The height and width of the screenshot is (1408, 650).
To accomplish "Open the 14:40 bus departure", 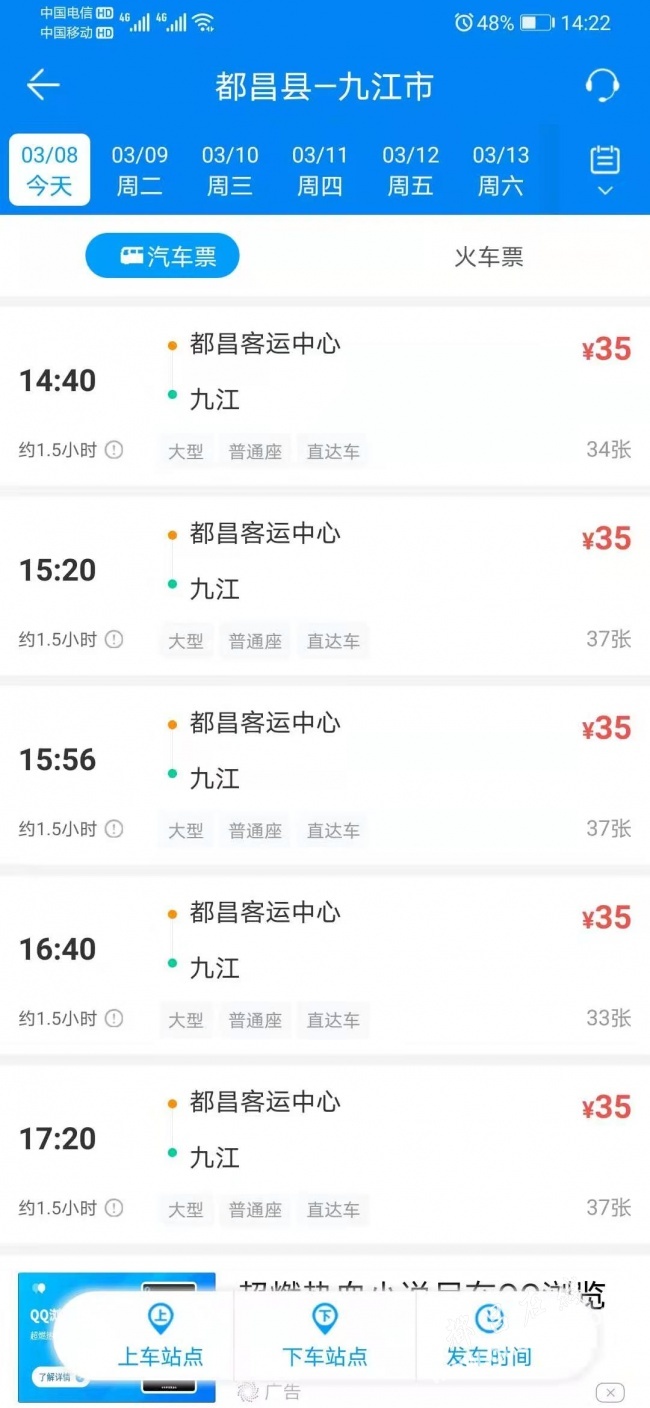I will pyautogui.click(x=325, y=396).
